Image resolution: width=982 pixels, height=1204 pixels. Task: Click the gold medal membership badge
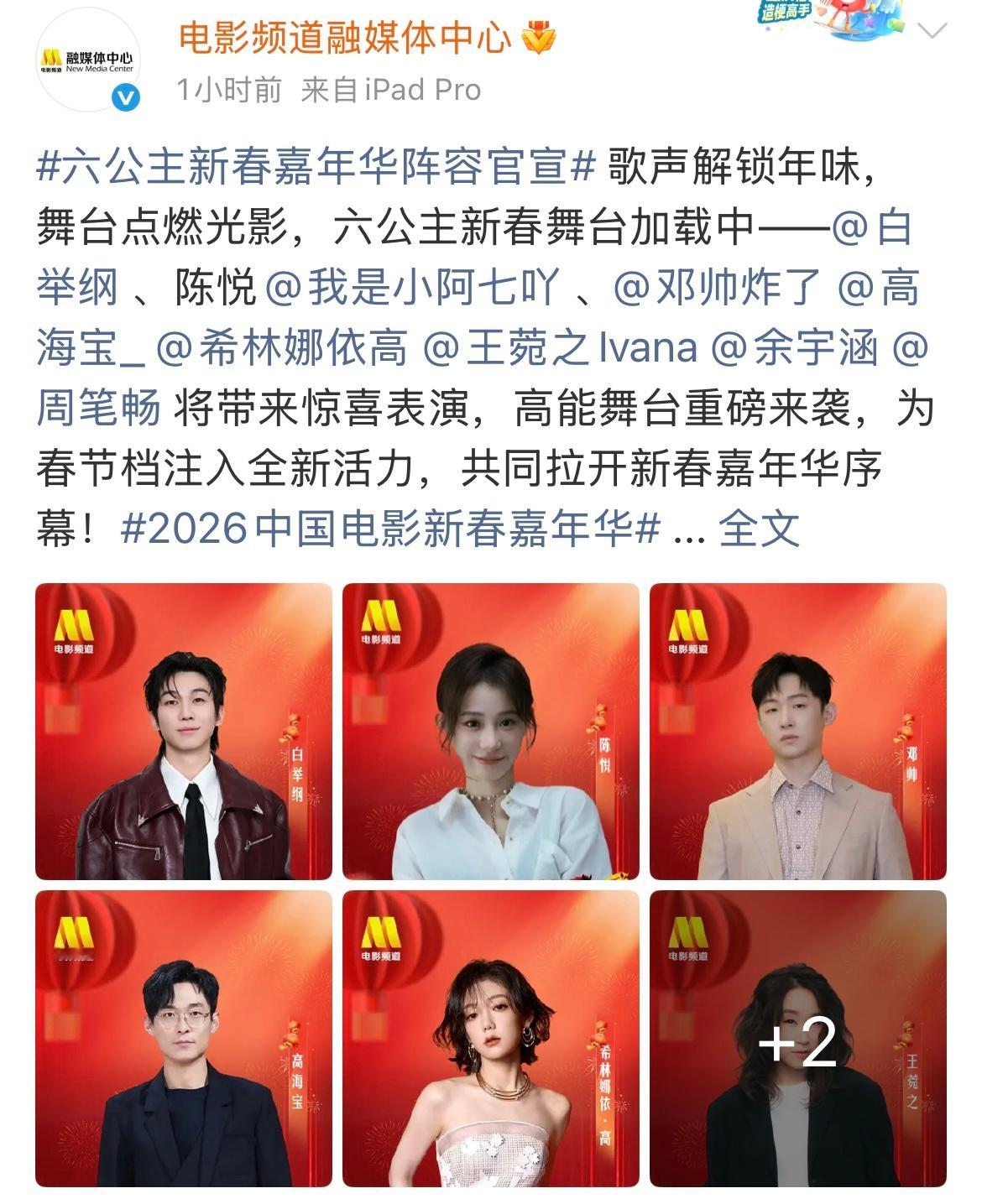tap(538, 35)
